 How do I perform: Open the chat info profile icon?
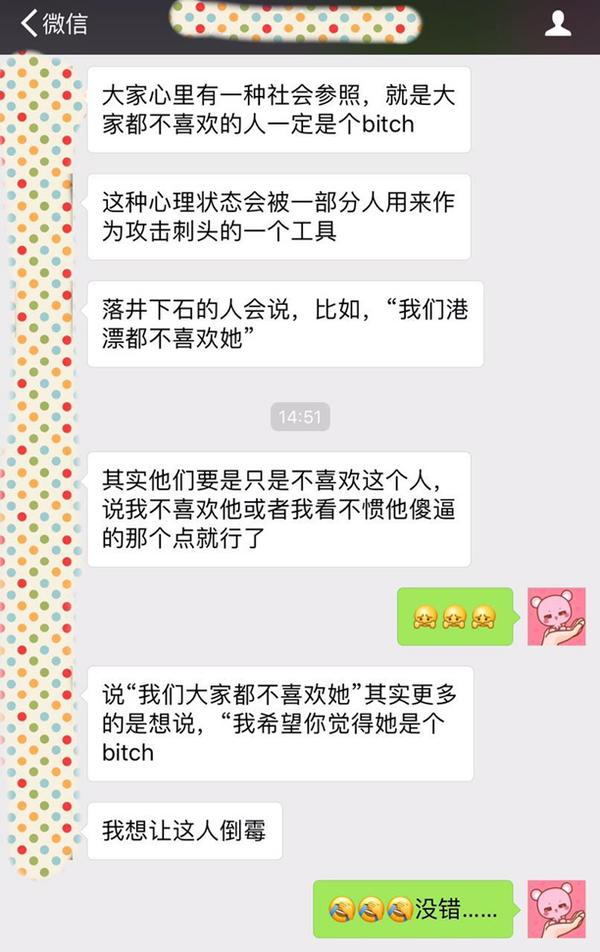click(x=558, y=24)
